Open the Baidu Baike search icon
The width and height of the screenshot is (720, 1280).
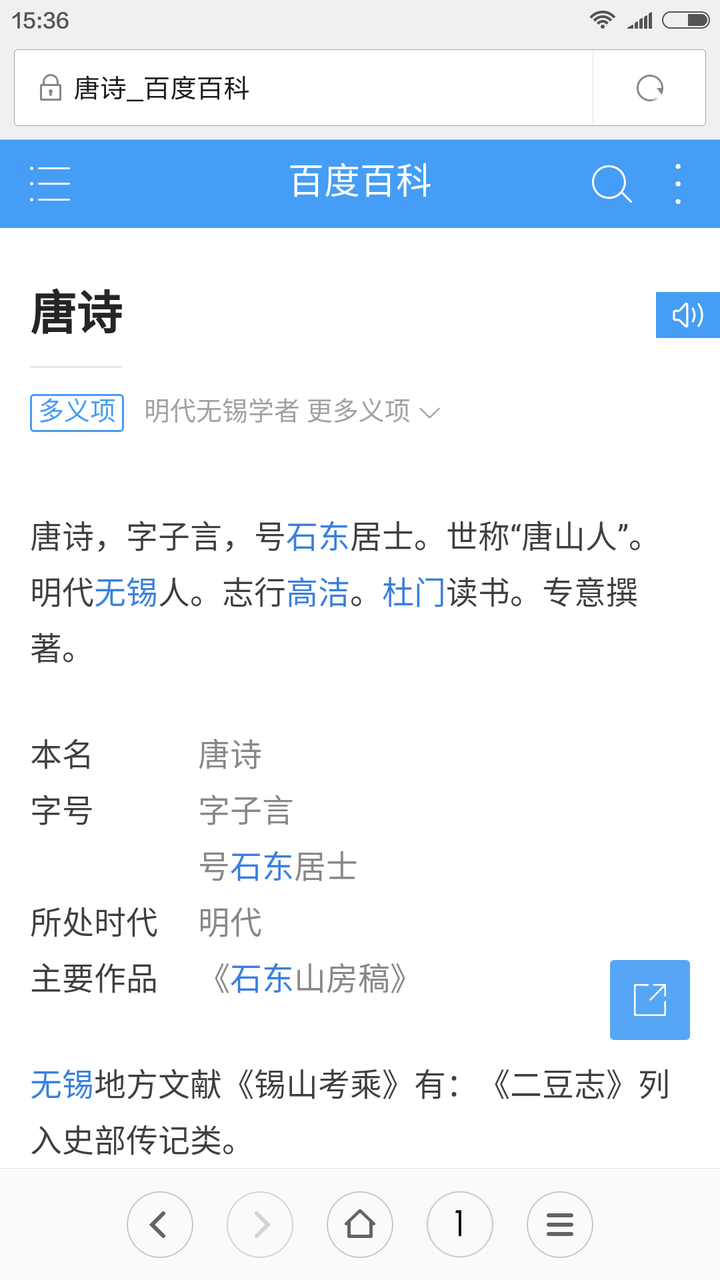tap(611, 184)
